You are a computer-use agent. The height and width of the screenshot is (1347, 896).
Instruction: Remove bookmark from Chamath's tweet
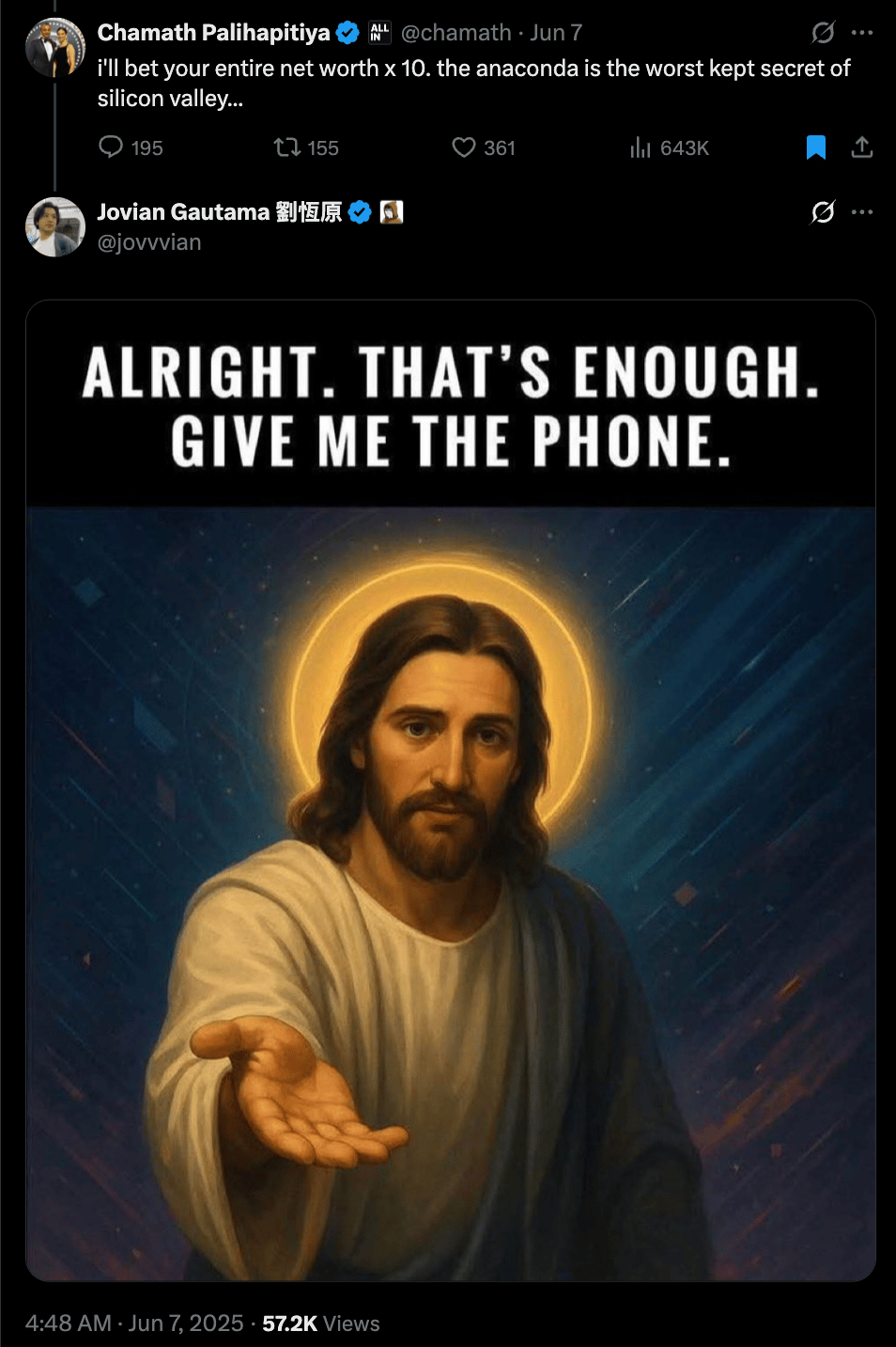pos(816,147)
